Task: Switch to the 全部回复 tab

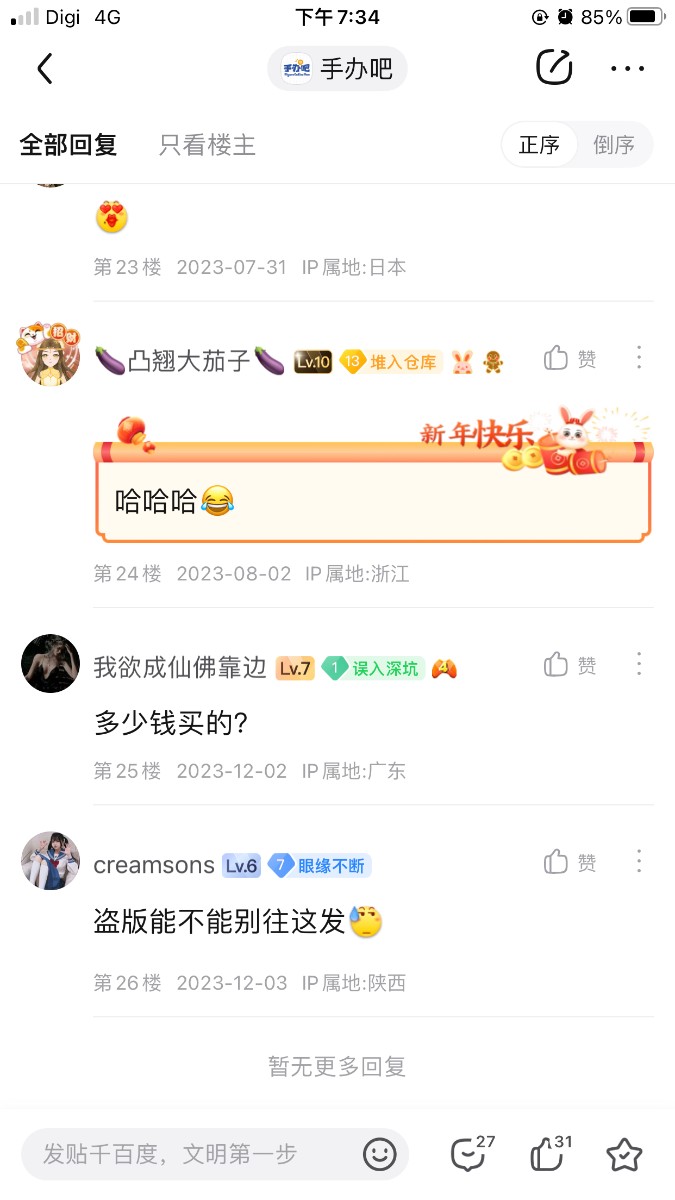Action: coord(68,145)
